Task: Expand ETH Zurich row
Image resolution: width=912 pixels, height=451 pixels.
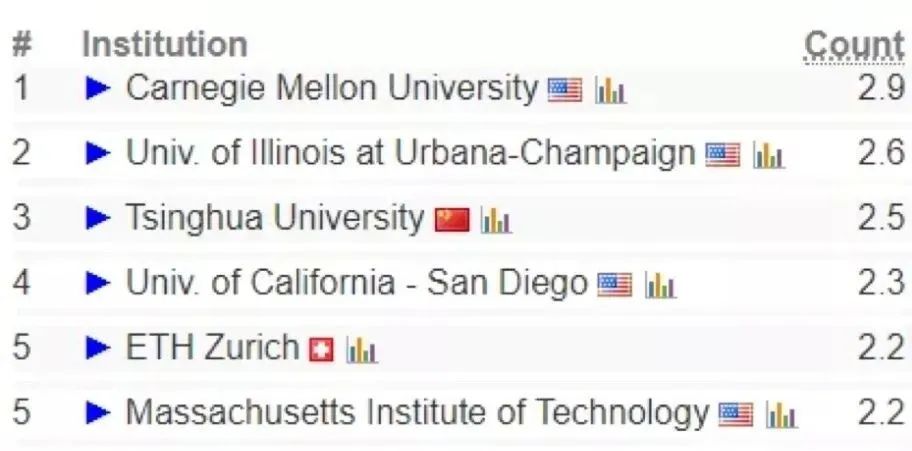Action: [98, 347]
